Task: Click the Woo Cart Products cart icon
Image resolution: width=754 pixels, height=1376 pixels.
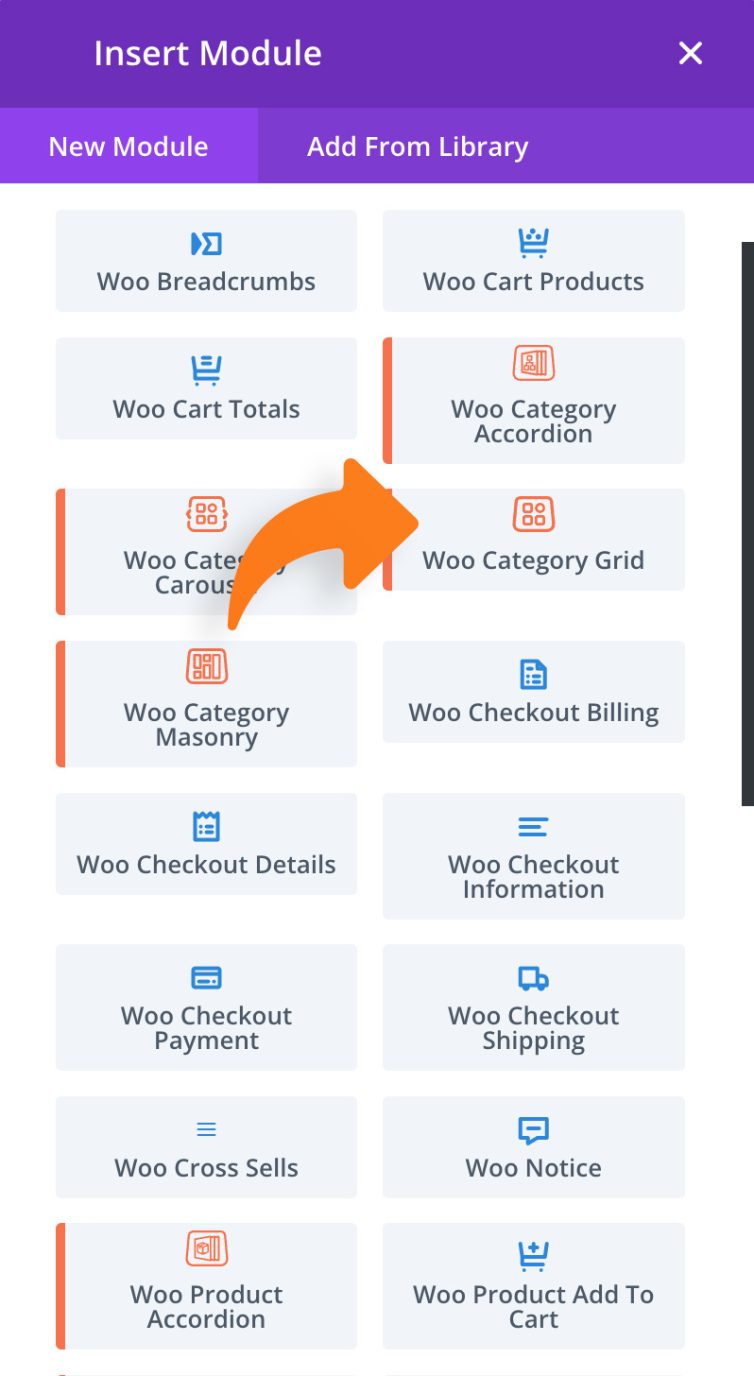Action: [533, 240]
